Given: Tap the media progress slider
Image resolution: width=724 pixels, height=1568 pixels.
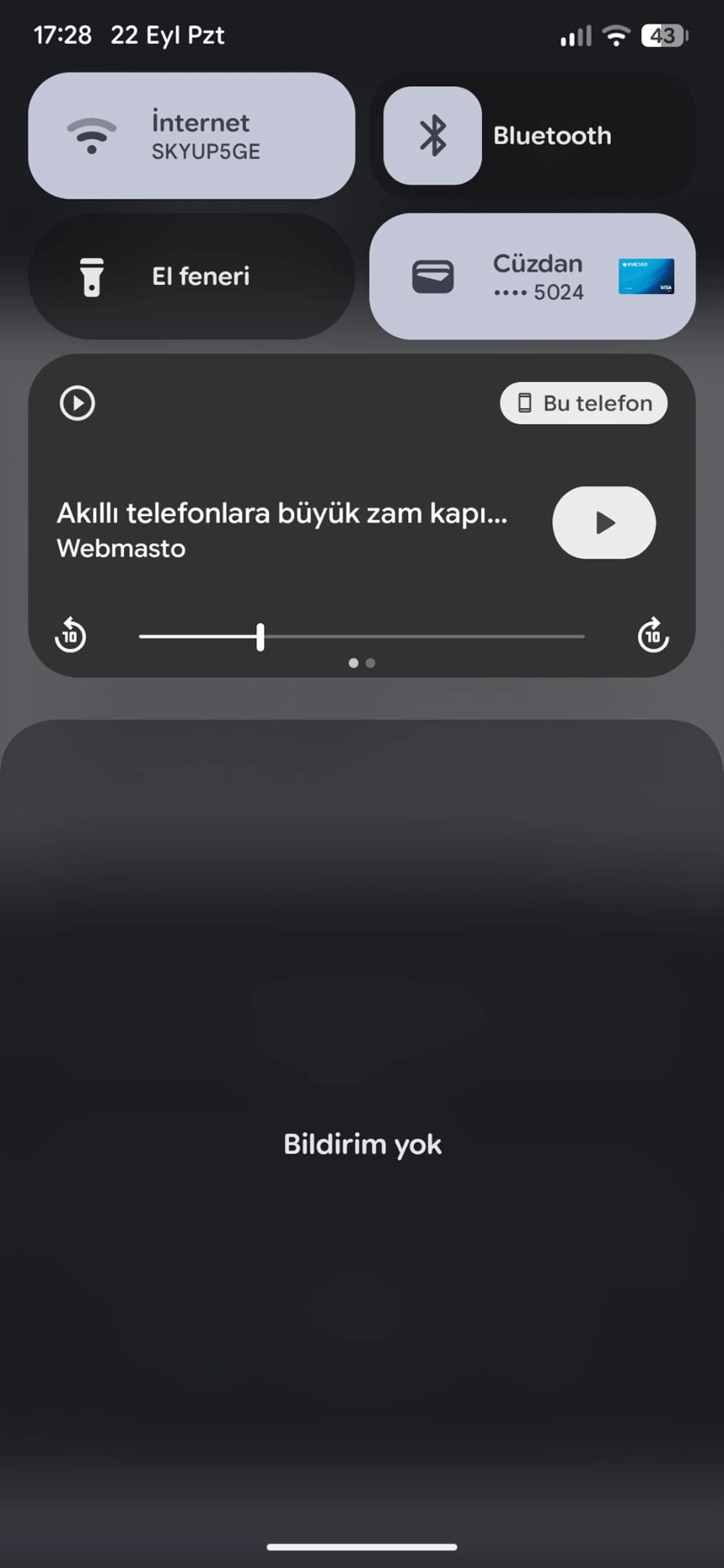Looking at the screenshot, I should (362, 637).
